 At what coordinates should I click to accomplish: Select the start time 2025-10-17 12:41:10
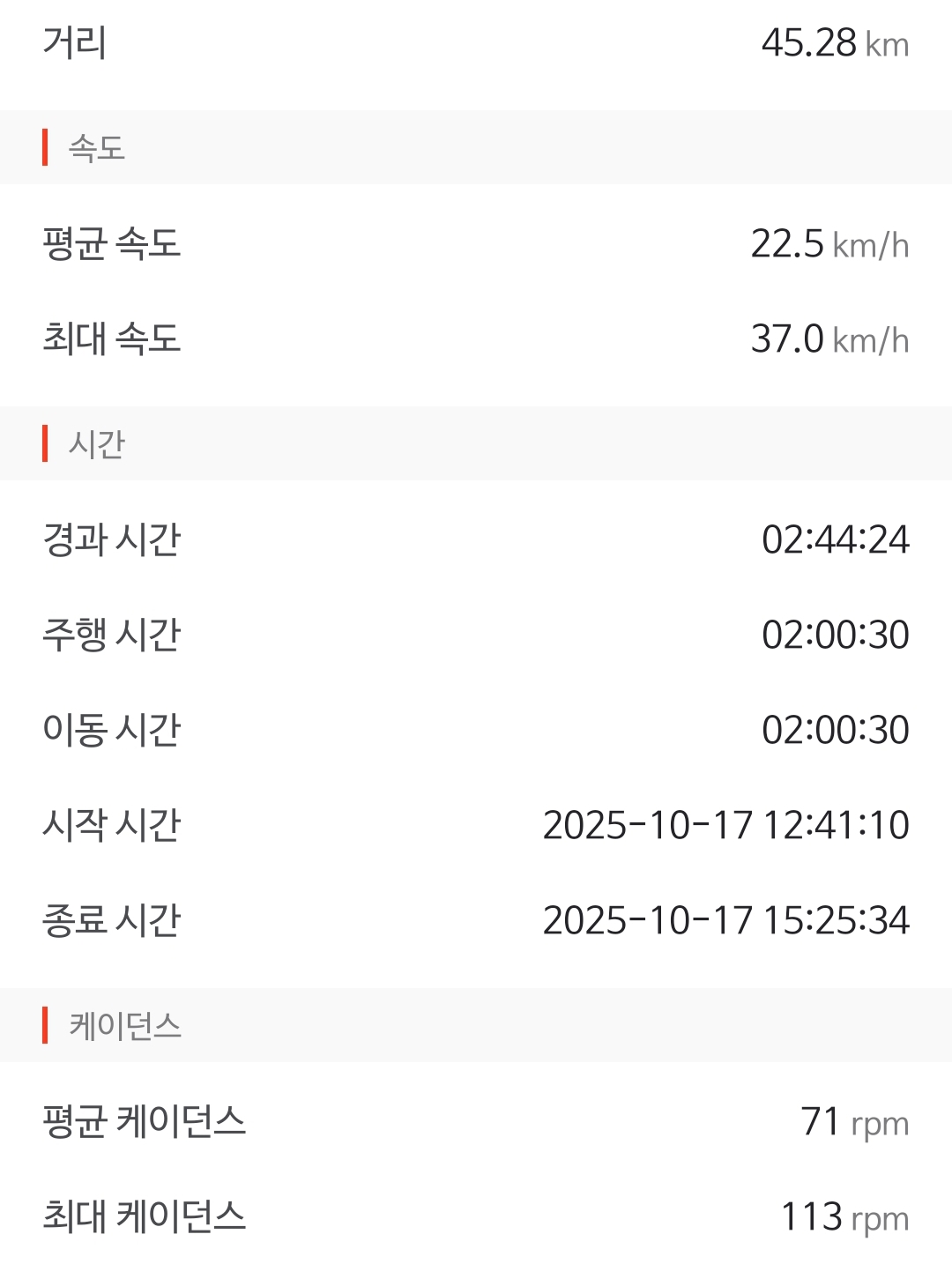click(x=727, y=826)
